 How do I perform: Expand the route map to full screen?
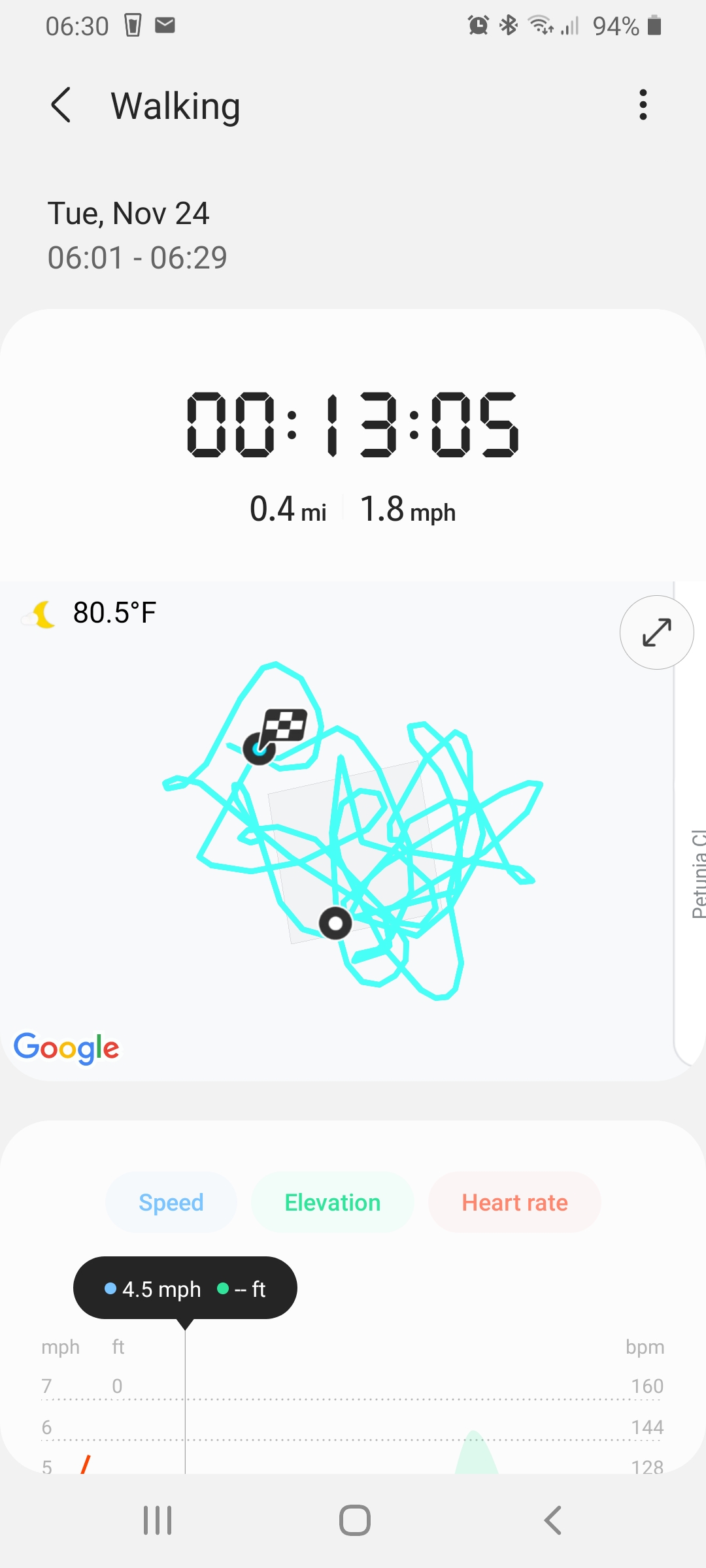[x=656, y=632]
